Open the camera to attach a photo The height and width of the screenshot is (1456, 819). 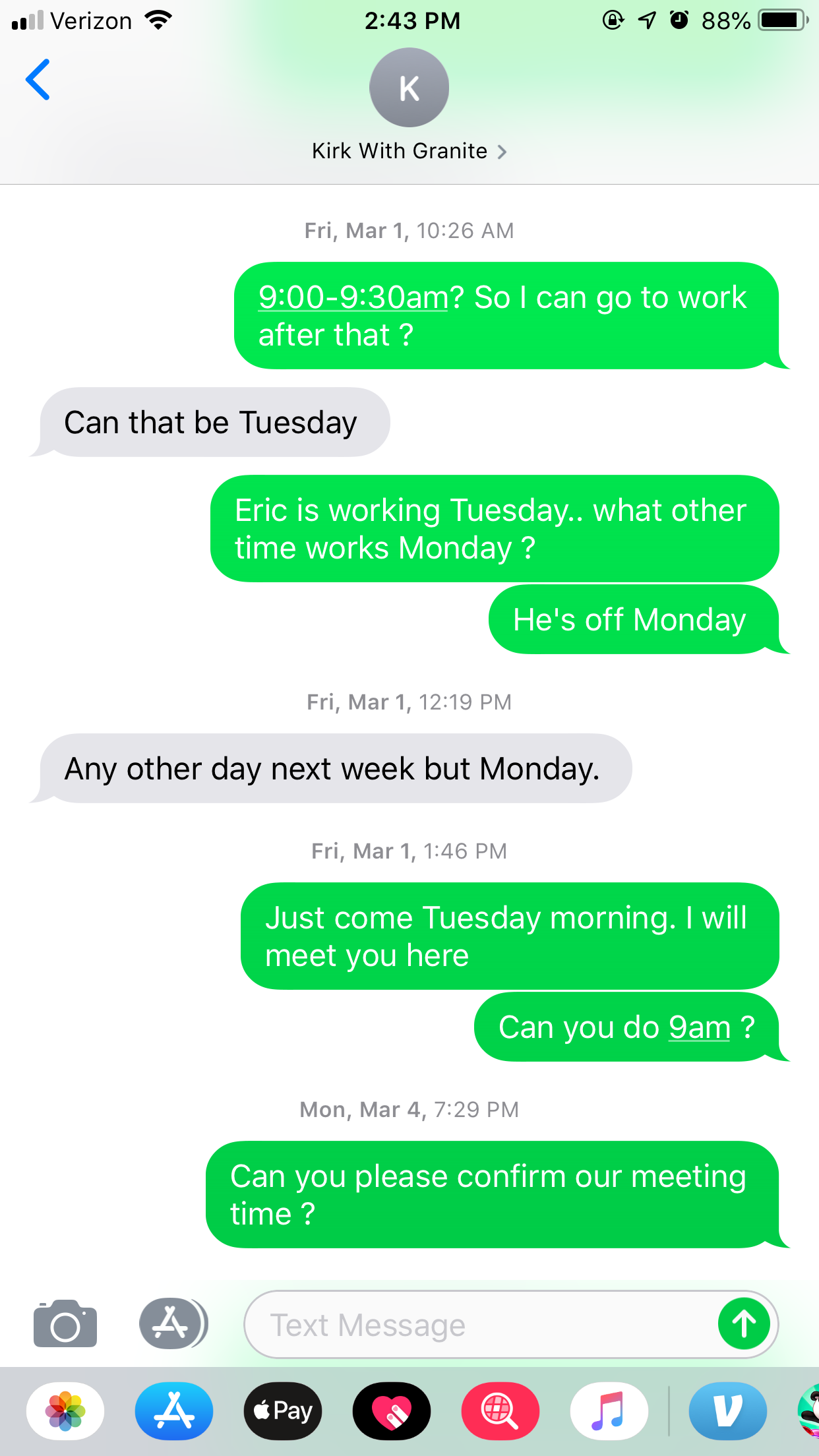[x=65, y=1323]
